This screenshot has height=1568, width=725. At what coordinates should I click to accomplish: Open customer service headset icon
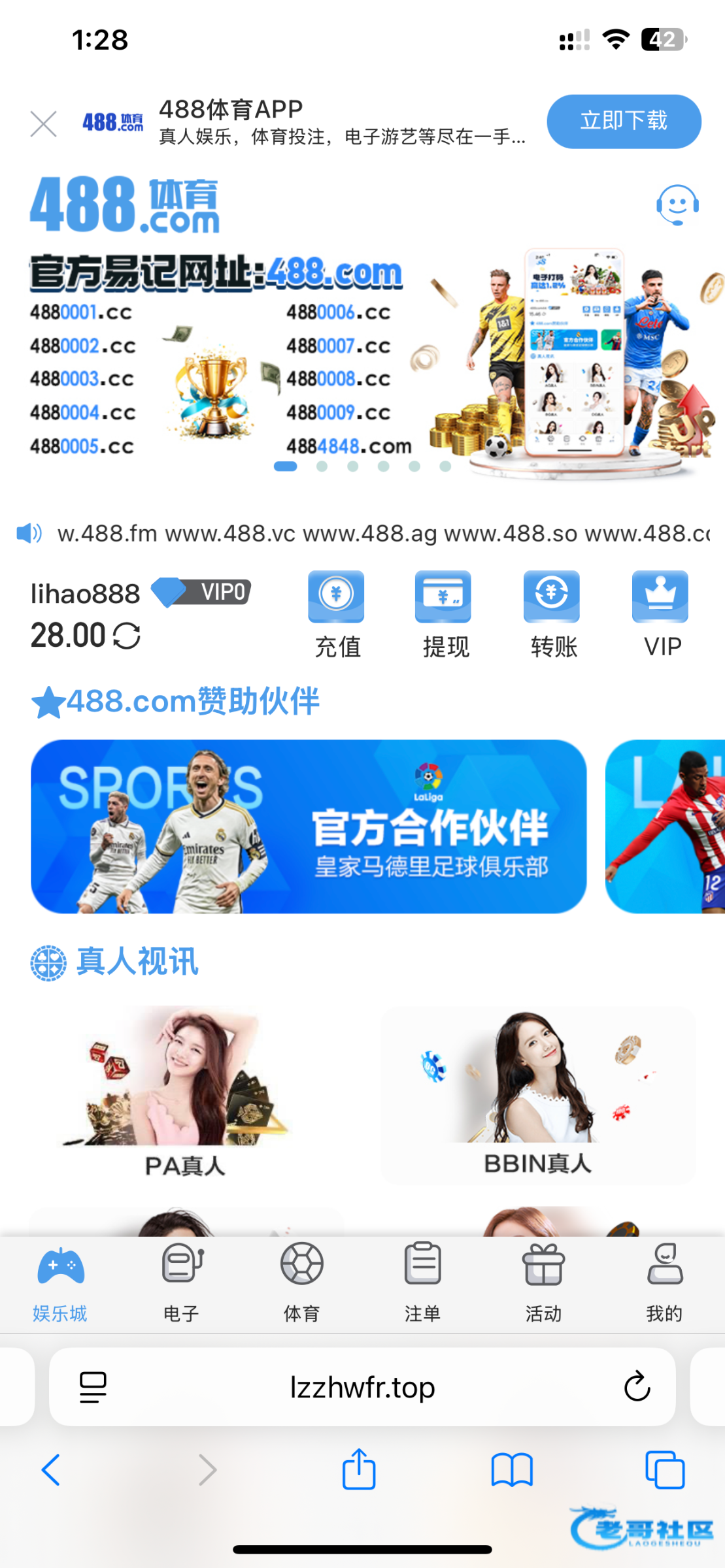point(677,205)
